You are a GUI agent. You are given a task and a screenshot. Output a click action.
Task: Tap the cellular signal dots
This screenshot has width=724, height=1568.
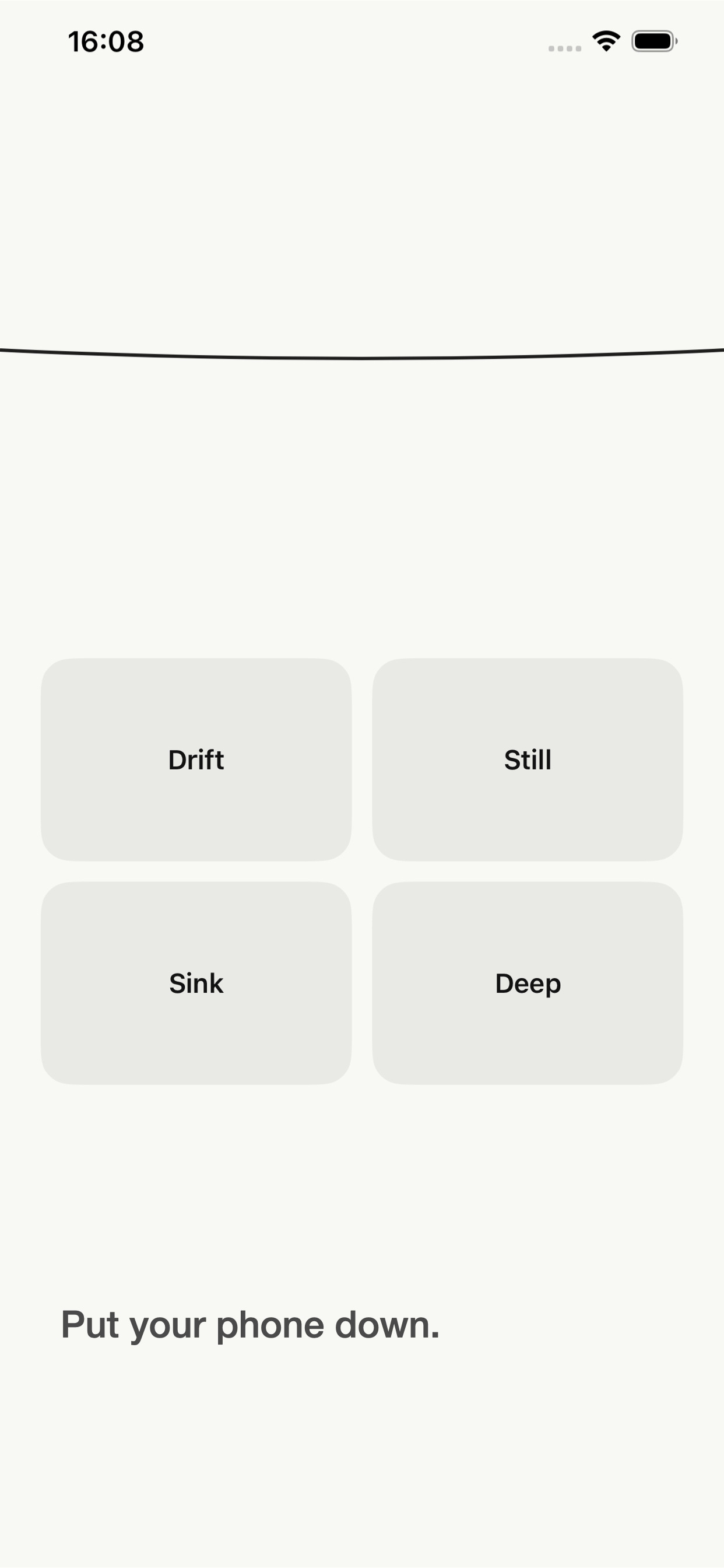click(565, 45)
